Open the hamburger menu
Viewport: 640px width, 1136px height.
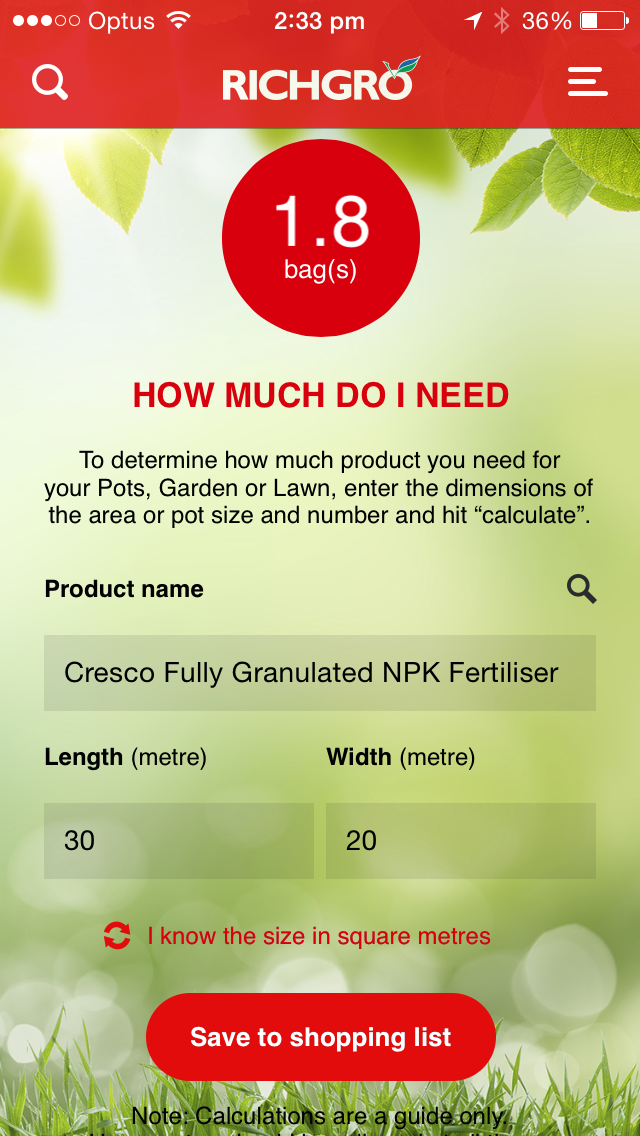click(588, 82)
